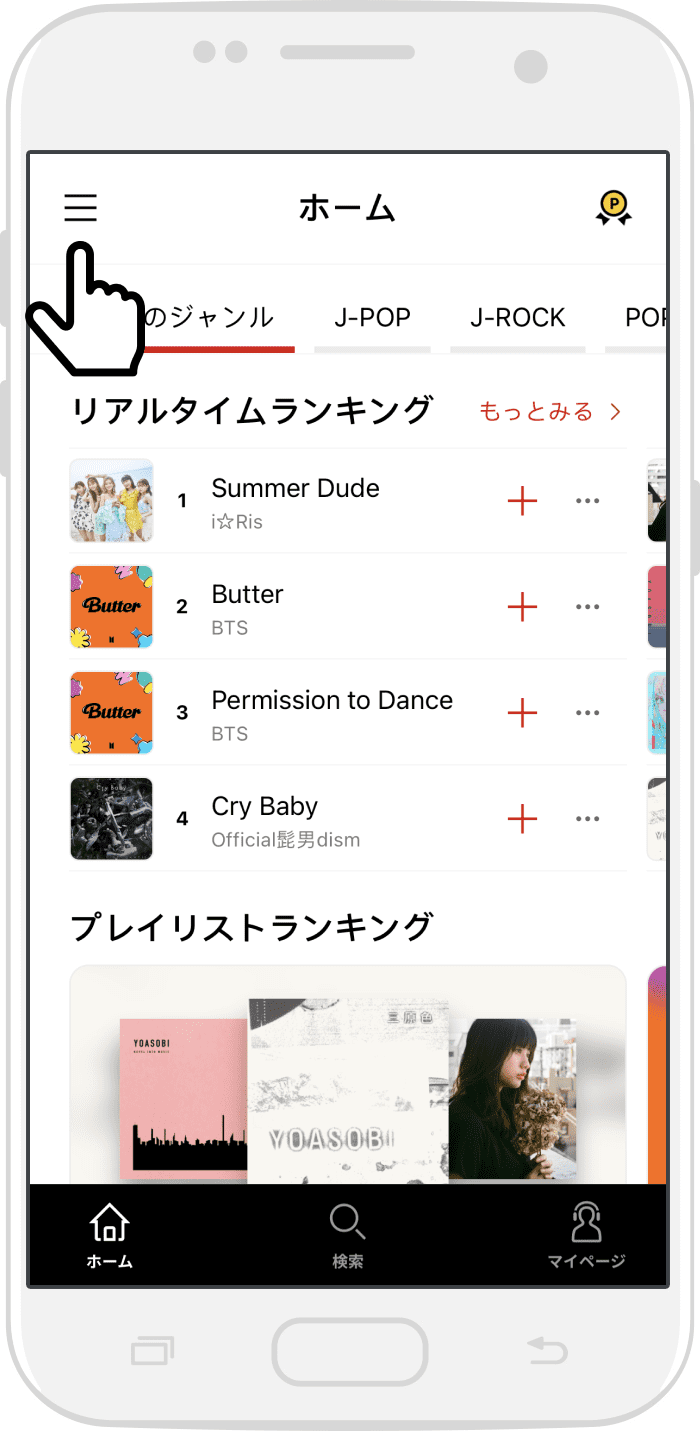Viewport: 700px width, 1431px height.
Task: Add Permission to Dance with plus icon
Action: click(522, 713)
